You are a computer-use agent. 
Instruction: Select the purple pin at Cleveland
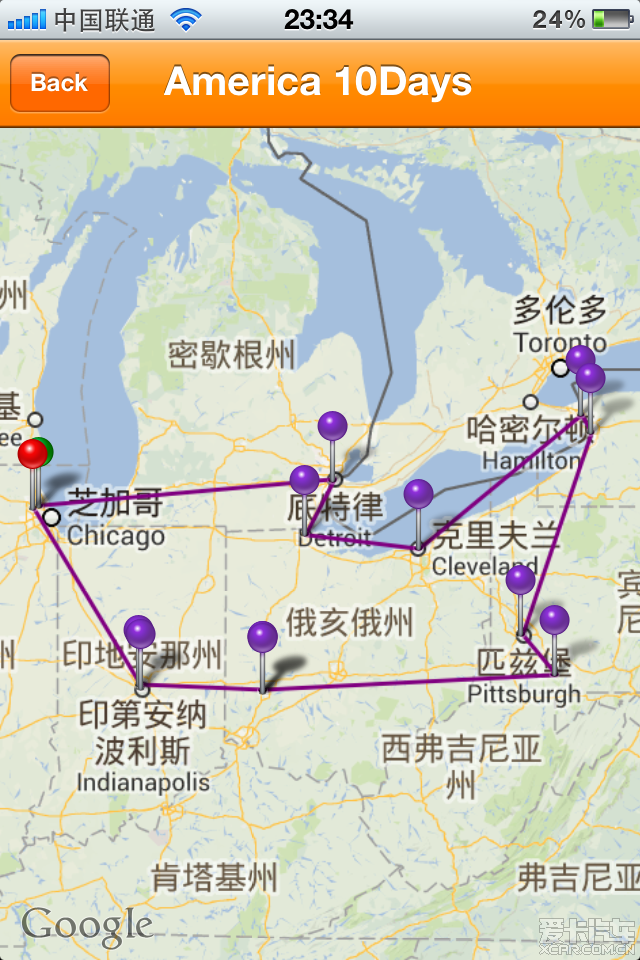[418, 494]
